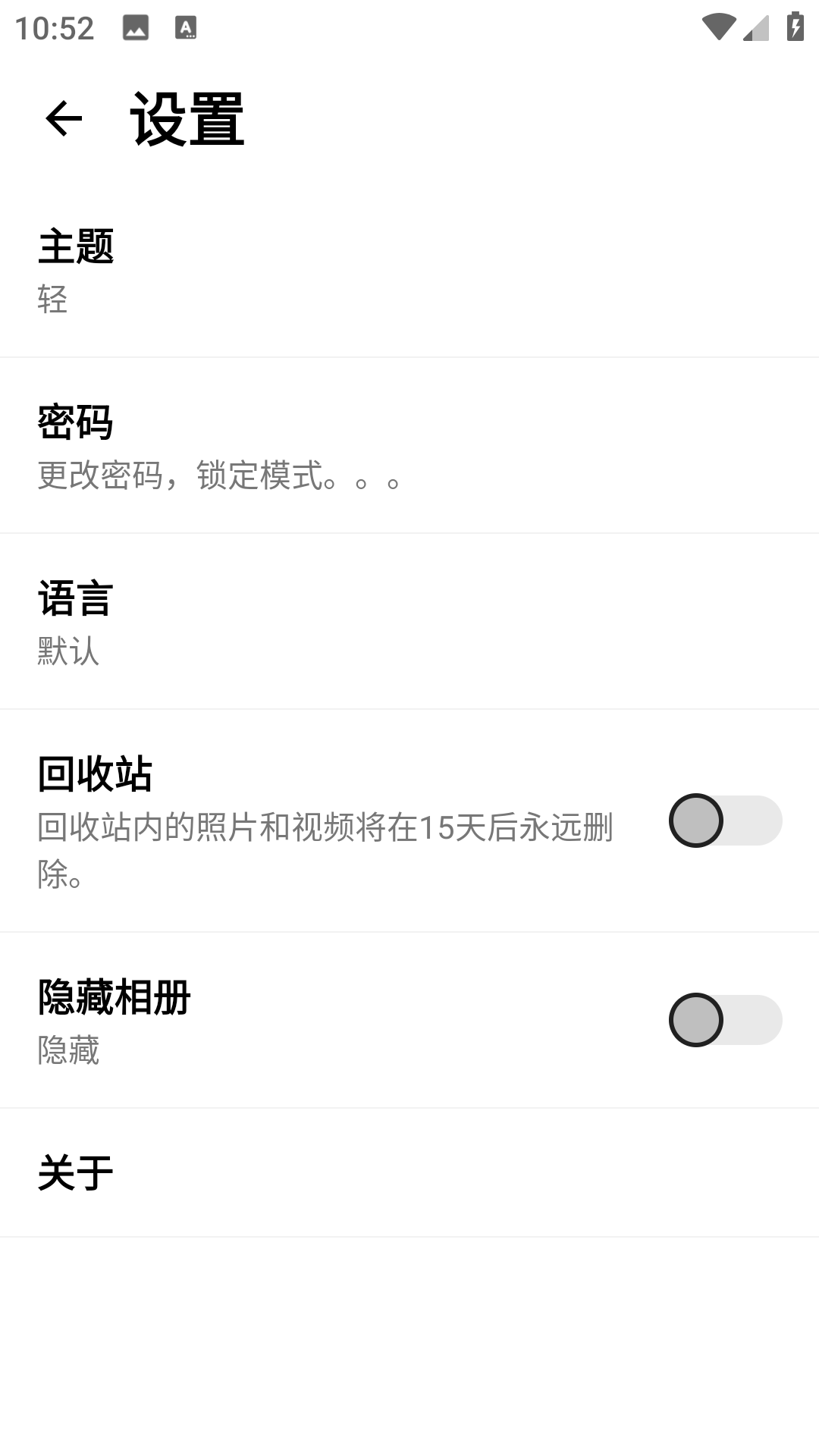Go back from the 设置 screen

coord(64,118)
